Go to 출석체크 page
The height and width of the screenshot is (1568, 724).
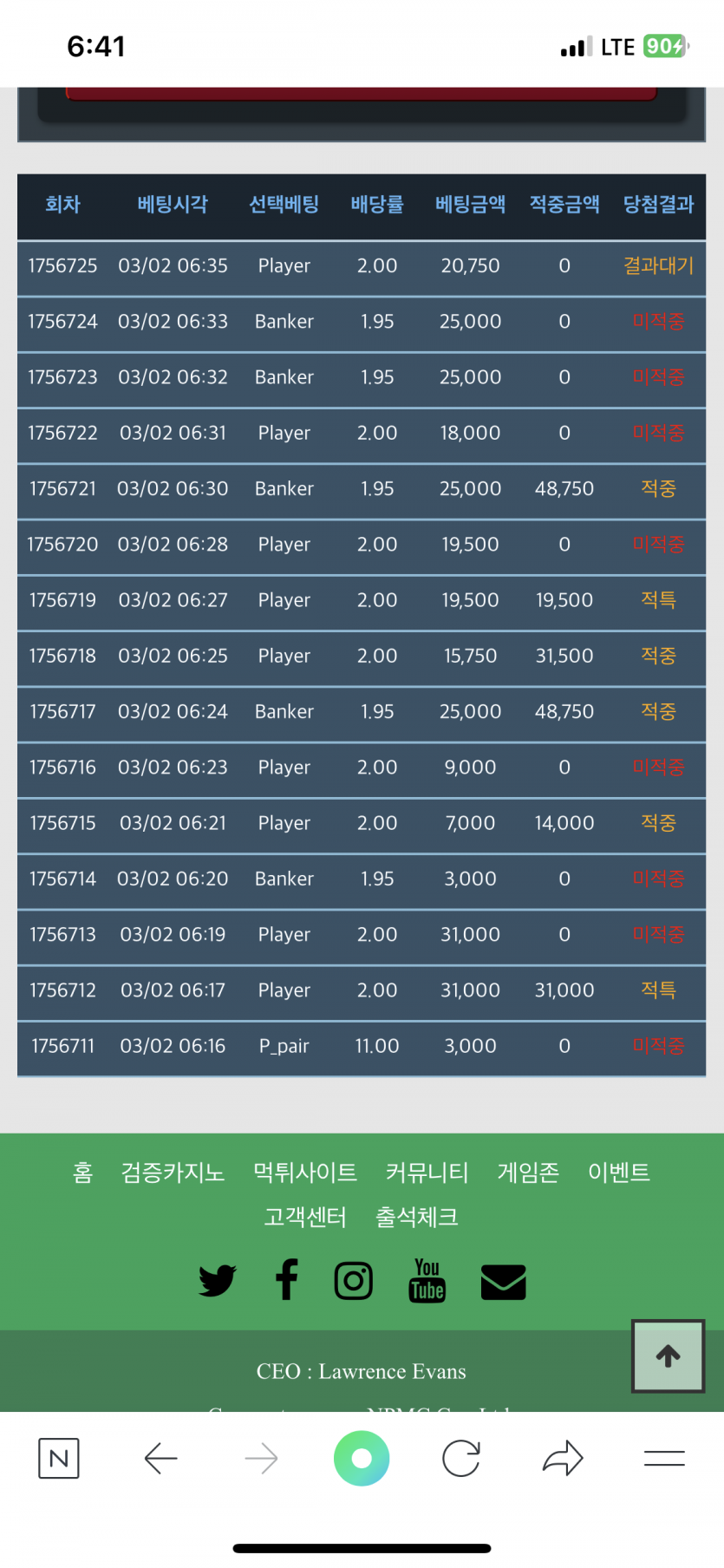(416, 1218)
